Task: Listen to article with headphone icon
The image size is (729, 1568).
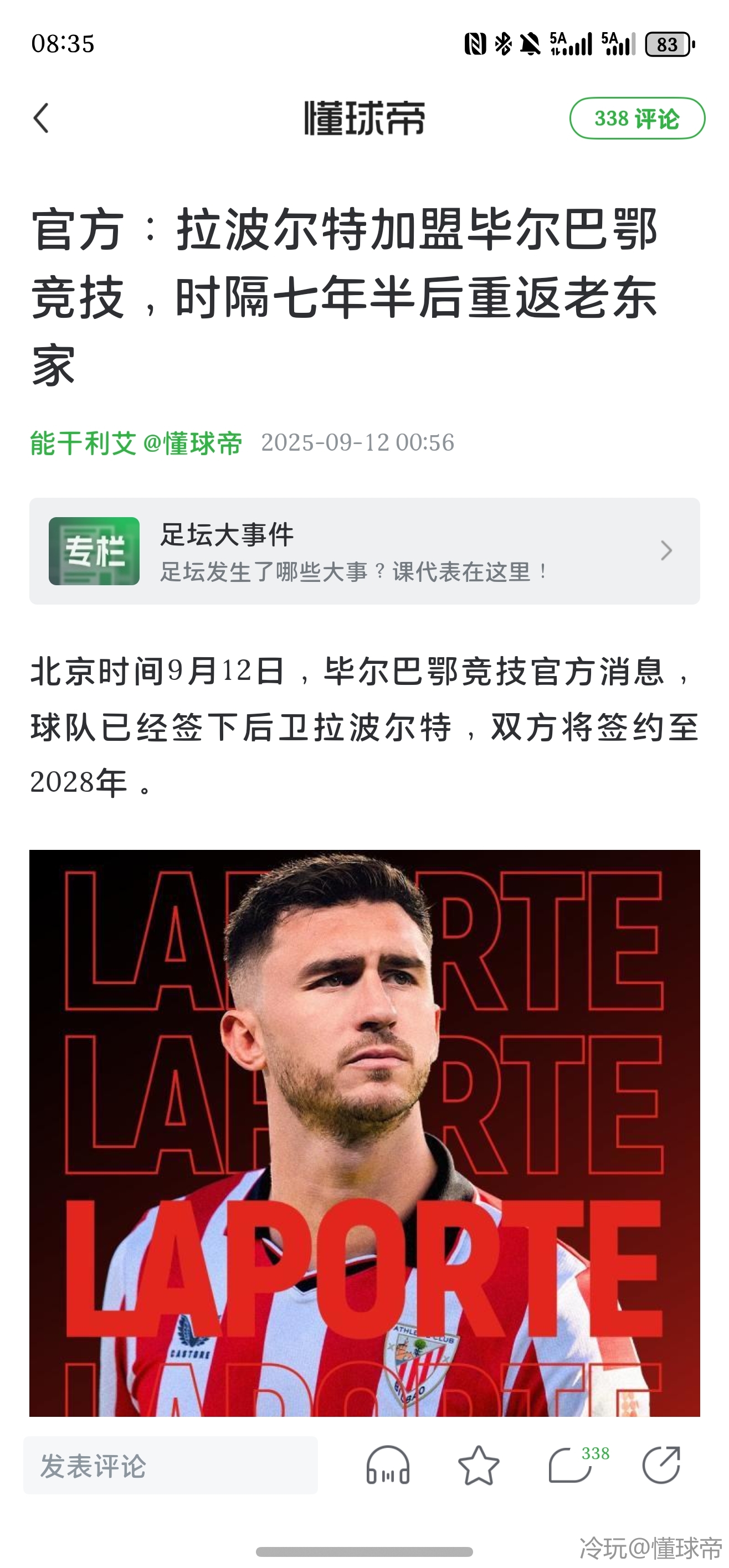Action: tap(387, 1466)
